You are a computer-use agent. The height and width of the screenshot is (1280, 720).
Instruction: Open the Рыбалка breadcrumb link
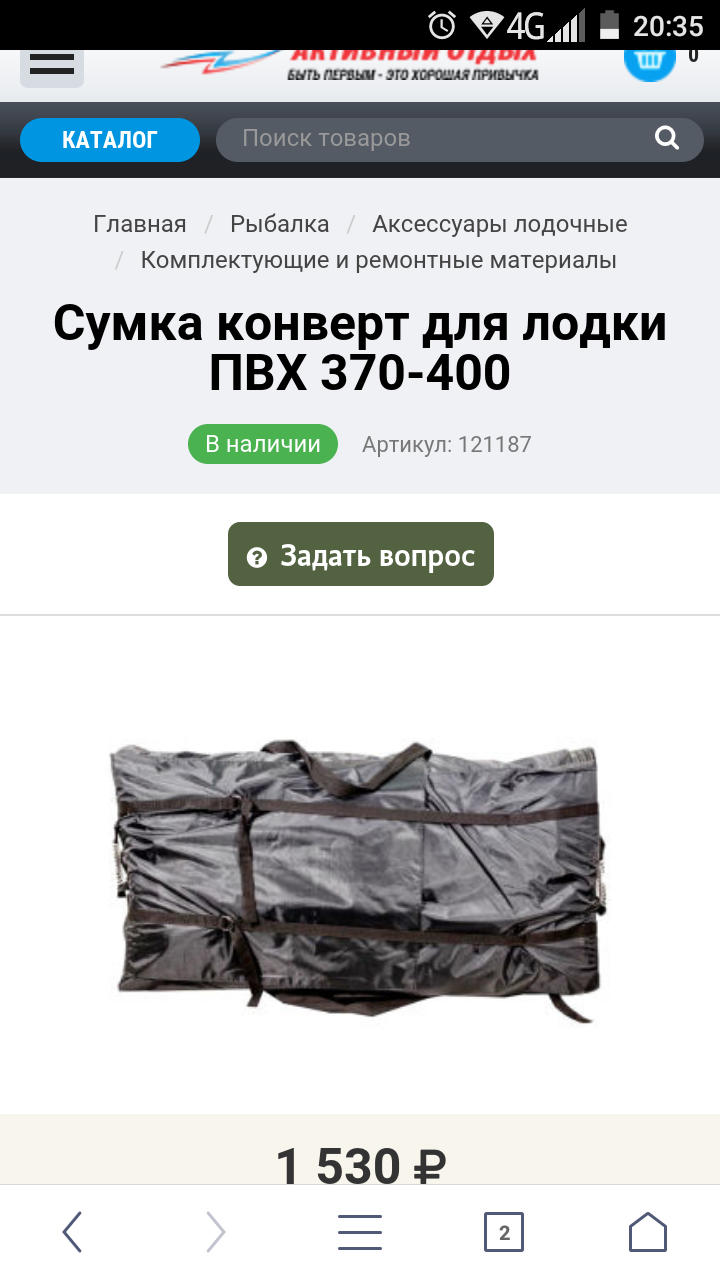pos(280,224)
